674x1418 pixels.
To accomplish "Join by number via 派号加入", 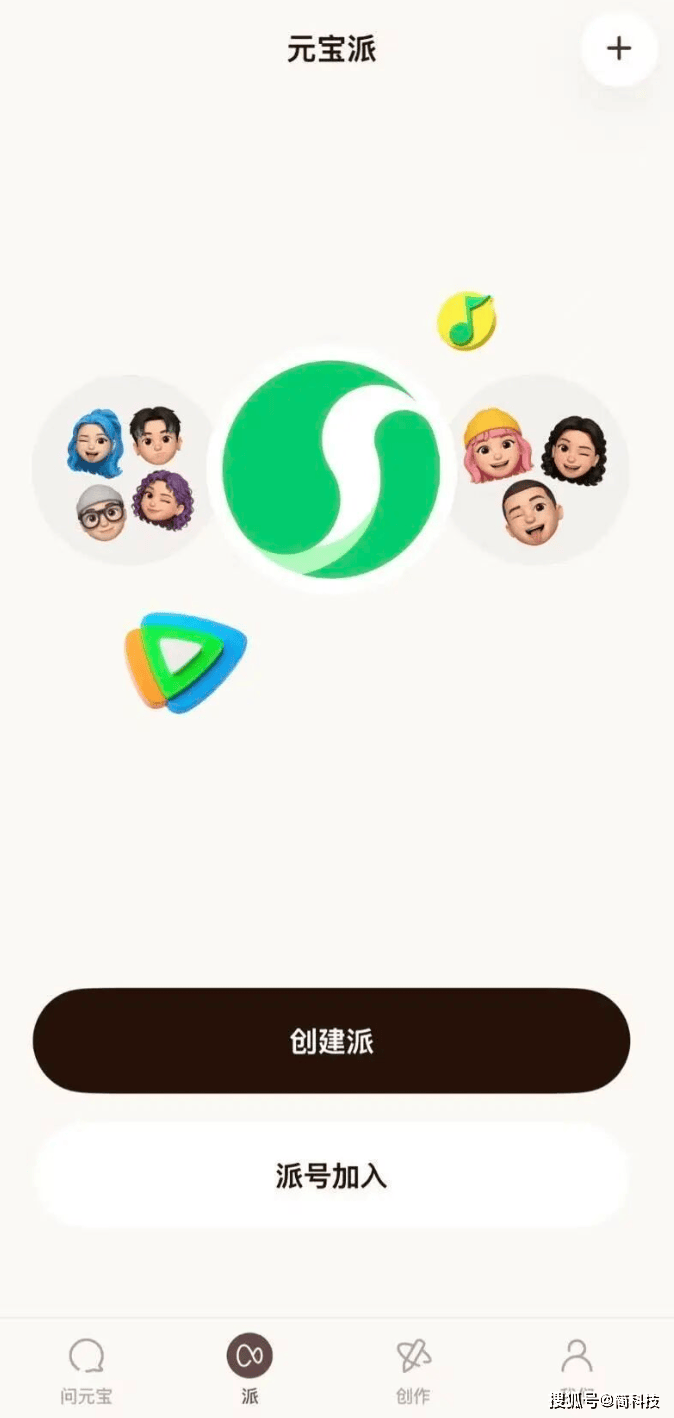I will 331,1175.
